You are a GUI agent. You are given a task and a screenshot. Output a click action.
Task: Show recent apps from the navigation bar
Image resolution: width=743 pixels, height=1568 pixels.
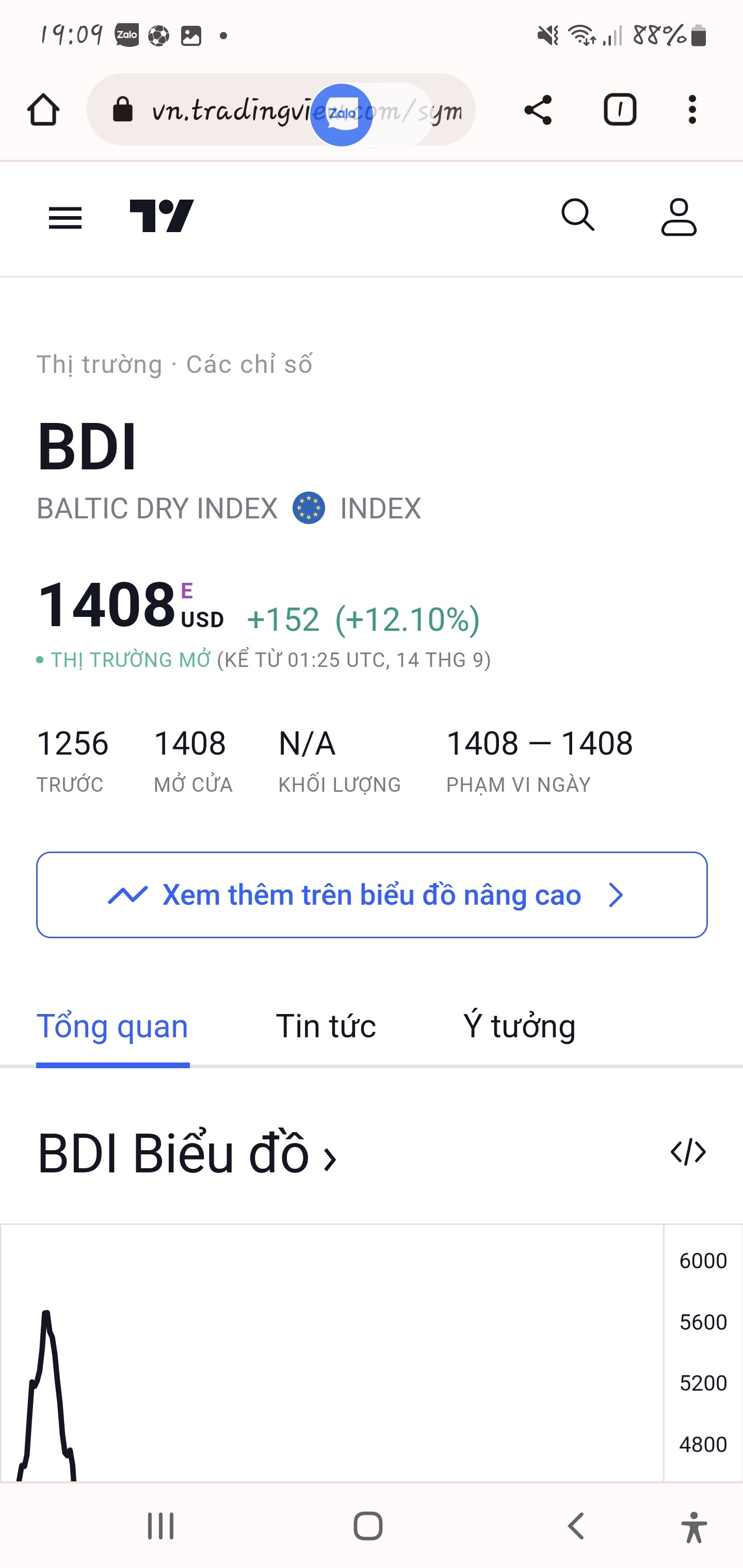pyautogui.click(x=161, y=1526)
